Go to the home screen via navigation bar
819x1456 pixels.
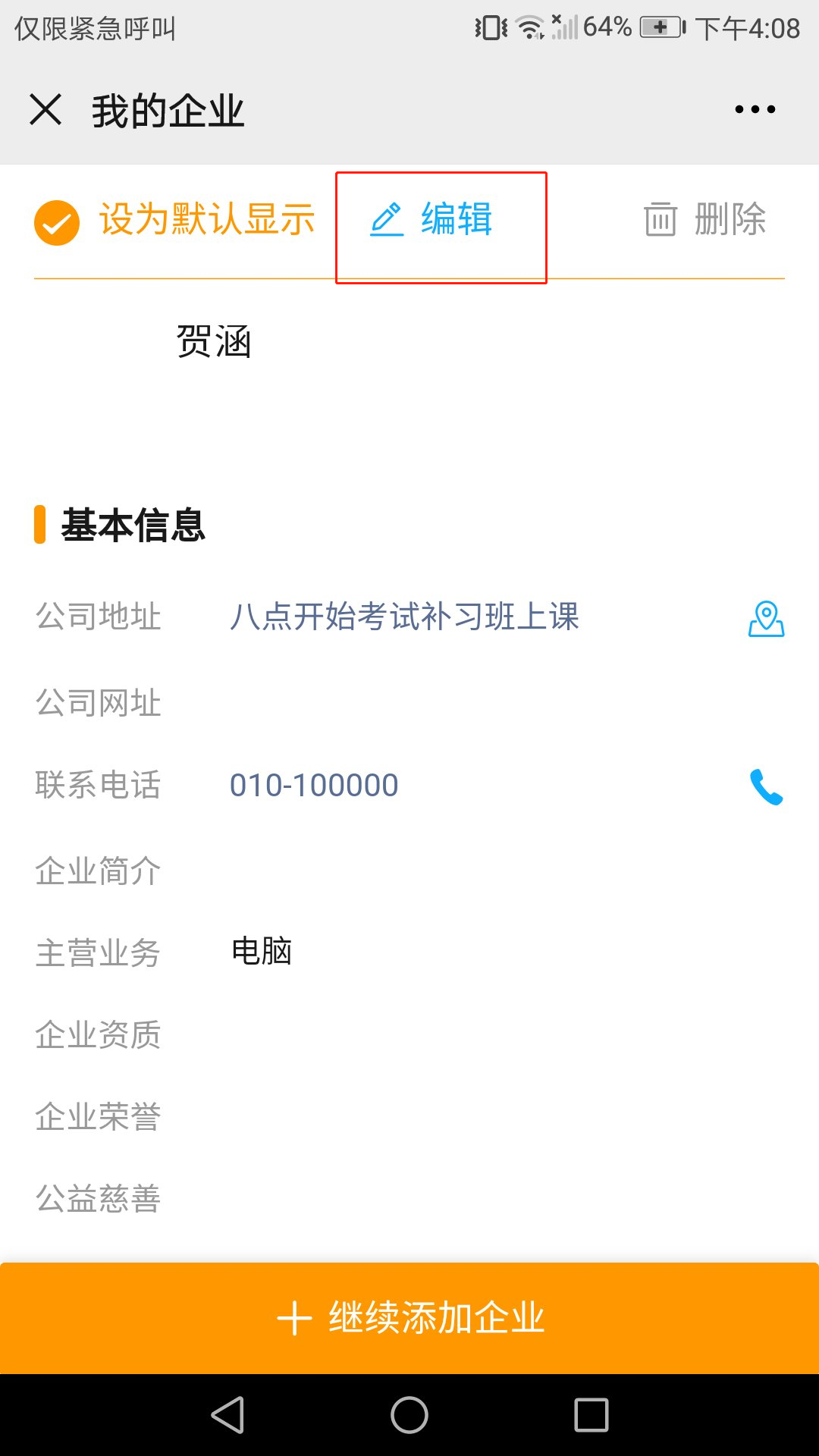tap(409, 1415)
